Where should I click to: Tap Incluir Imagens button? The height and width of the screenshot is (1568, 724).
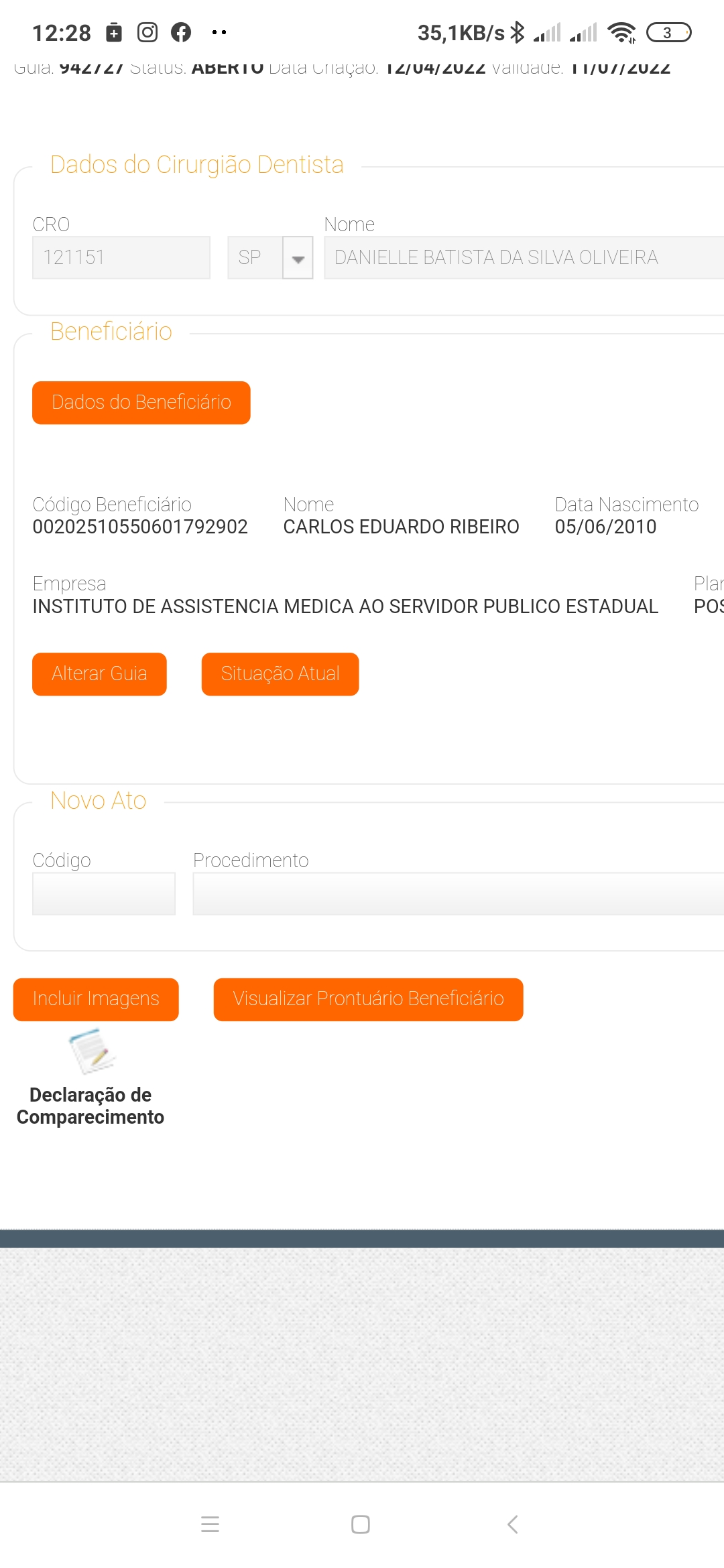point(96,999)
